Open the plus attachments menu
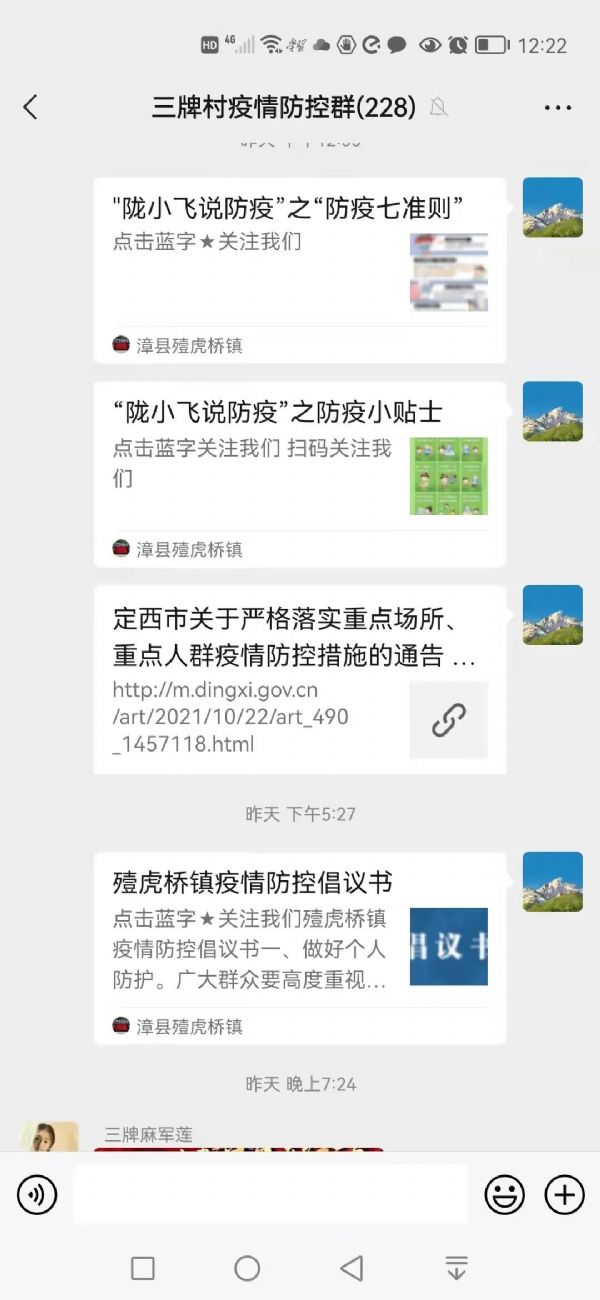The width and height of the screenshot is (600, 1300). [x=564, y=1194]
